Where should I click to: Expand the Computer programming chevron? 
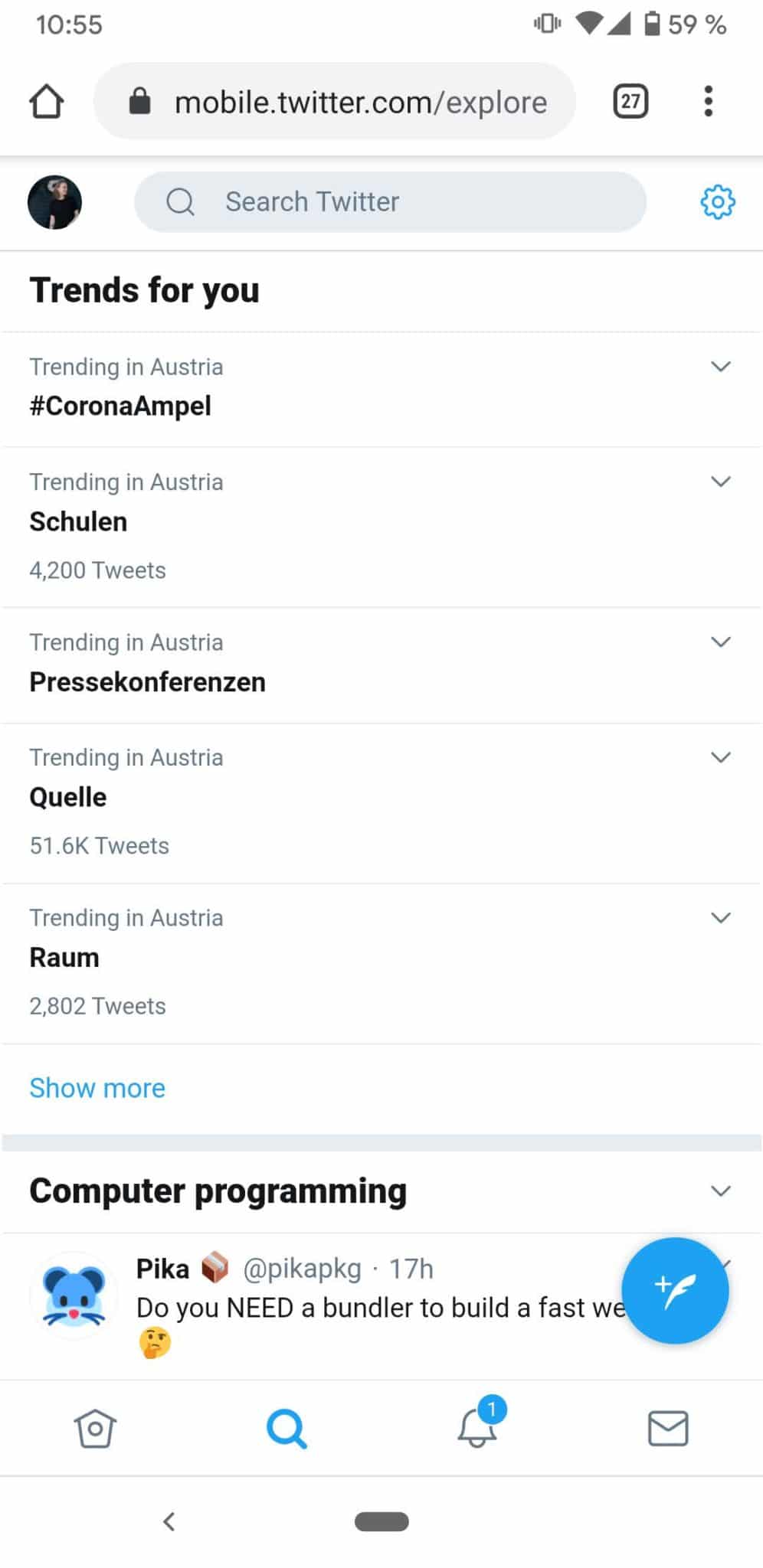coord(720,1191)
